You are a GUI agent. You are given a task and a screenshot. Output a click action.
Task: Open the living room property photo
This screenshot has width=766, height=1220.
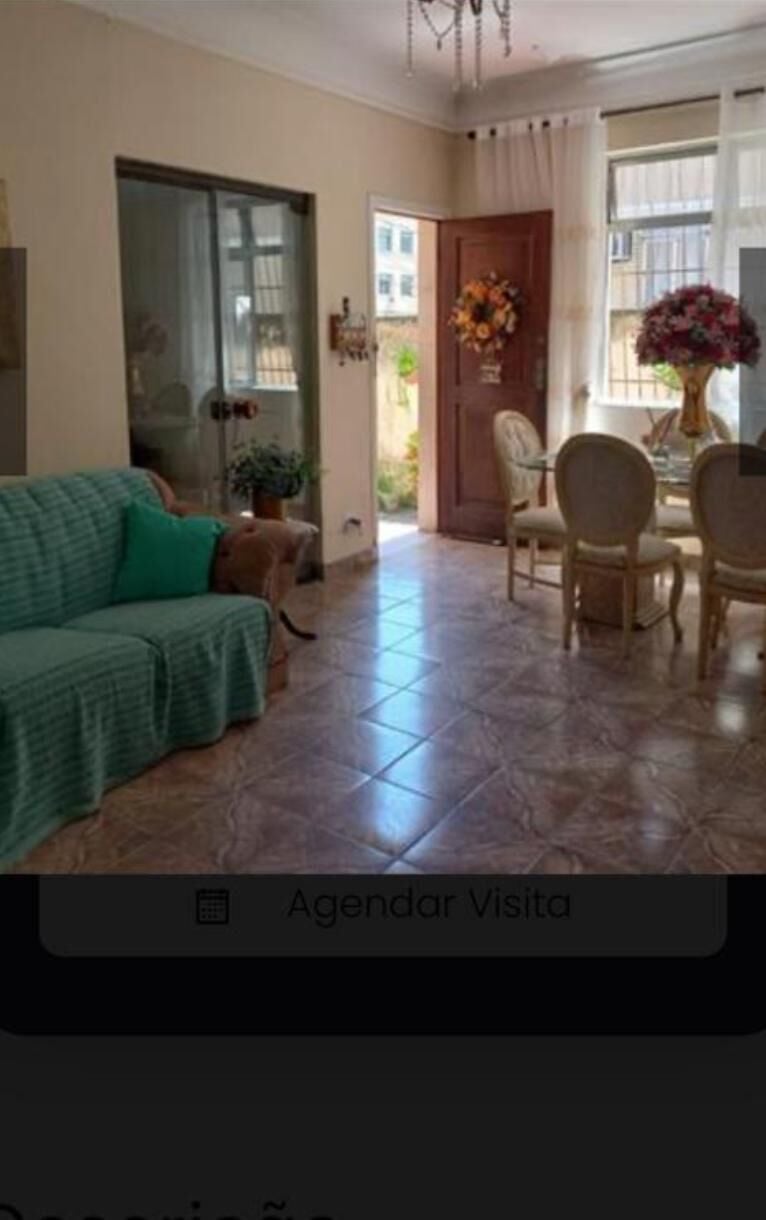(383, 437)
